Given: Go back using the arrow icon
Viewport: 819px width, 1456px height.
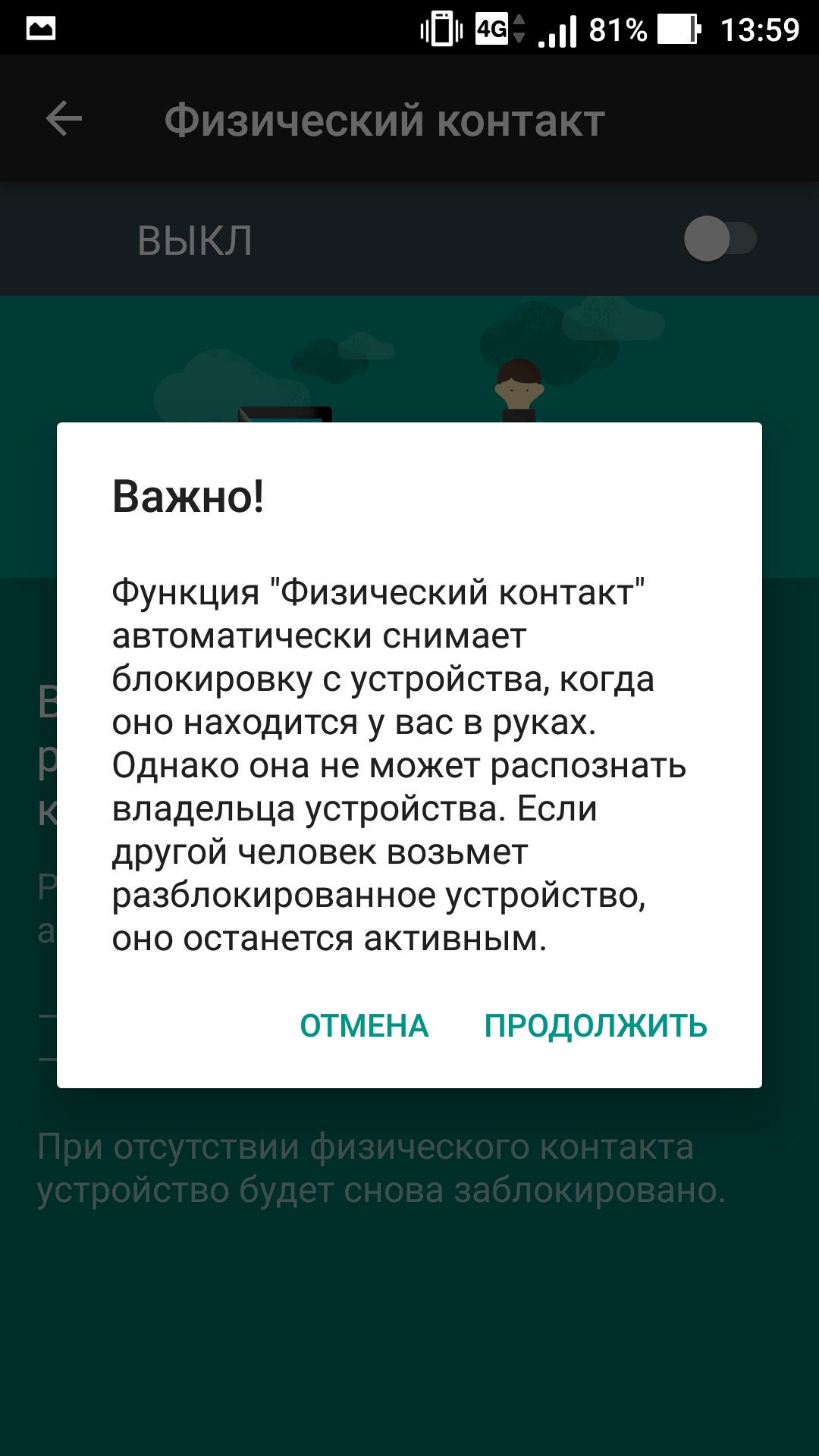Looking at the screenshot, I should (64, 119).
